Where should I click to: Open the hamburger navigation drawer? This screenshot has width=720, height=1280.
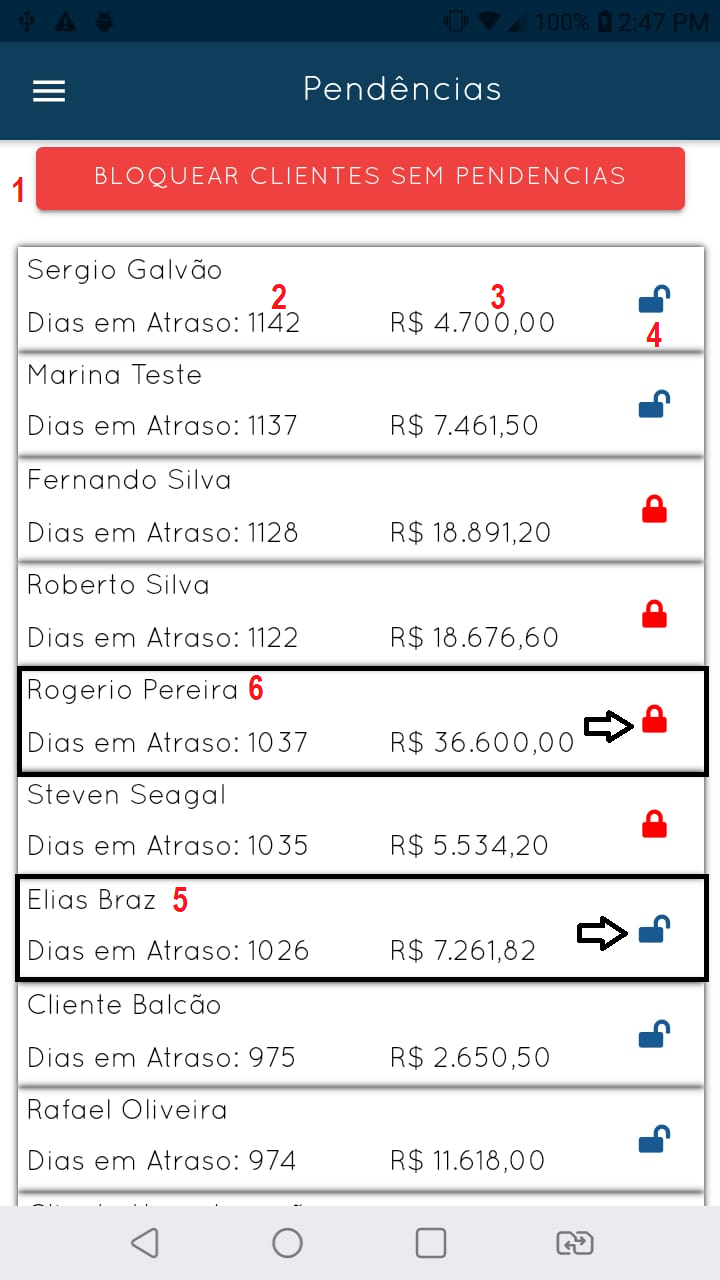48,90
